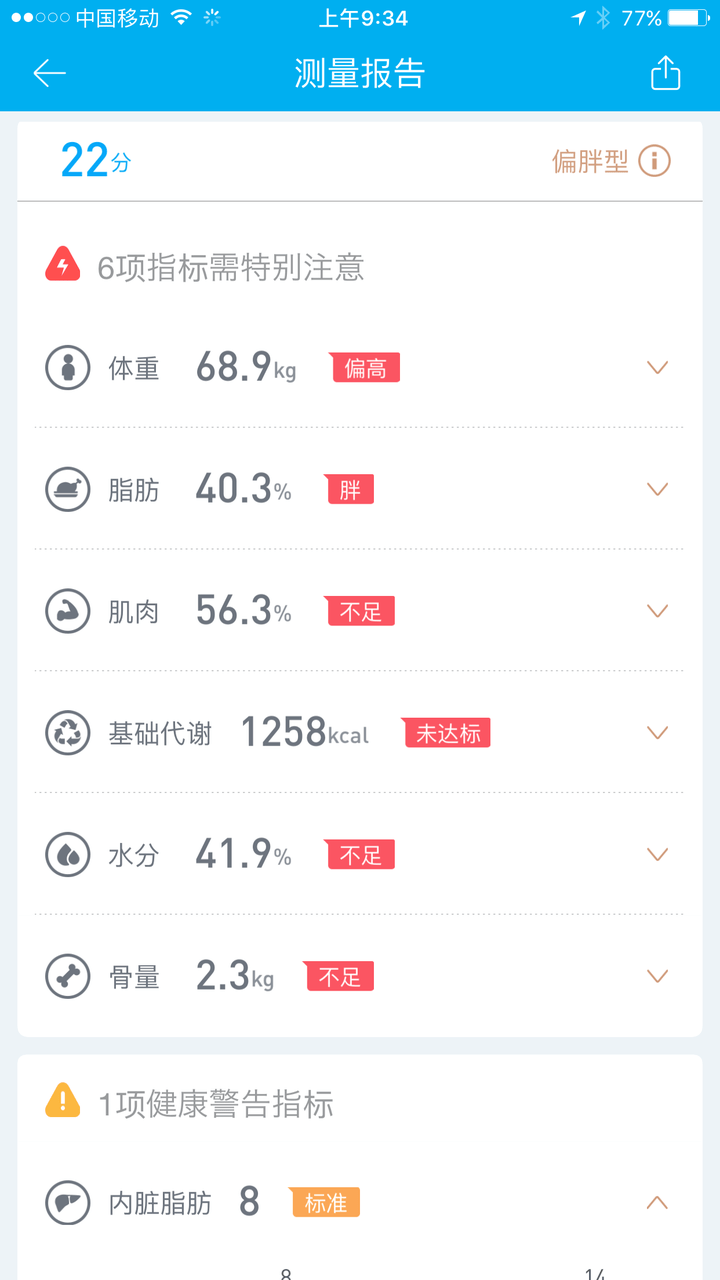Open the 水分 41.9% details
This screenshot has height=1280, width=720.
(x=657, y=855)
